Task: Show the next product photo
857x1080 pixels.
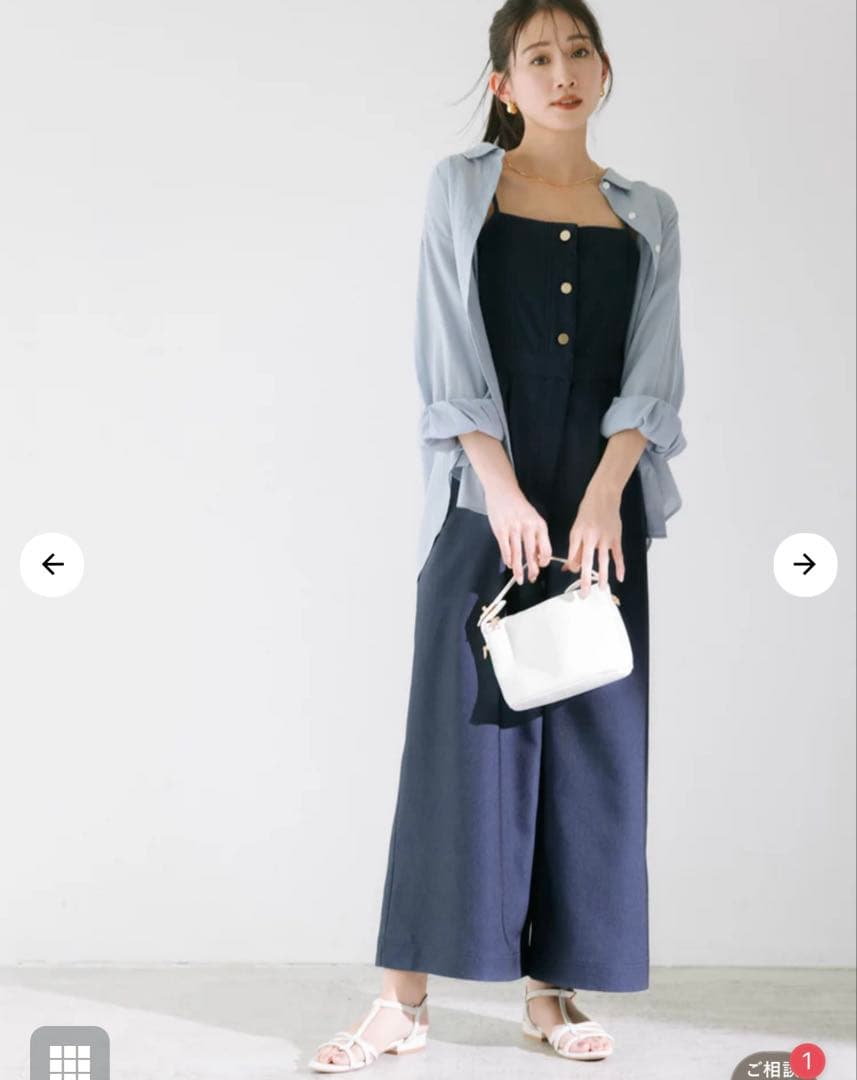Action: pos(805,565)
